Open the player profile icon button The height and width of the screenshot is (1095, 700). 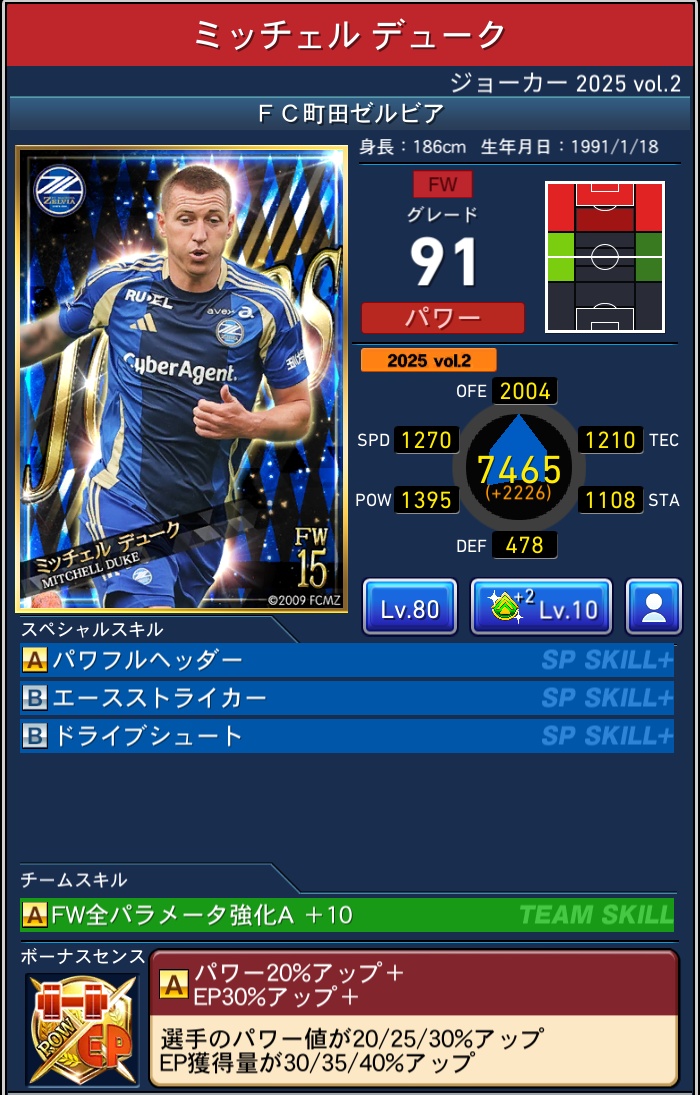654,607
